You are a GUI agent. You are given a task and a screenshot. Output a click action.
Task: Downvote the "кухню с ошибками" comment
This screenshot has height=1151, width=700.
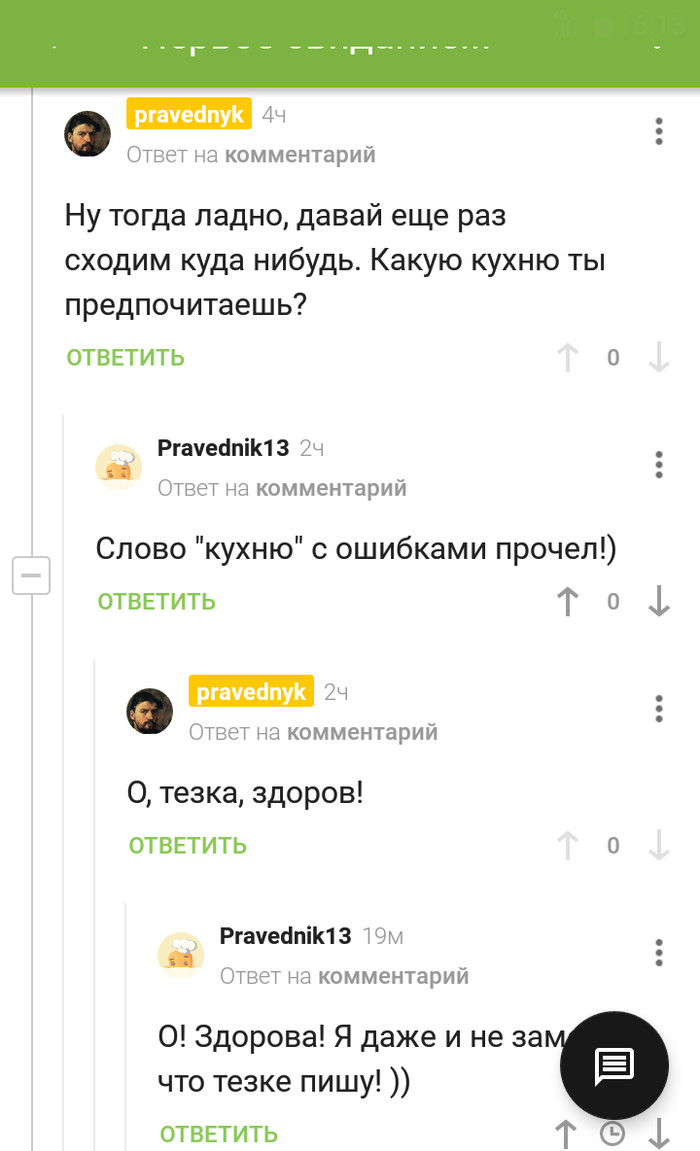point(659,601)
